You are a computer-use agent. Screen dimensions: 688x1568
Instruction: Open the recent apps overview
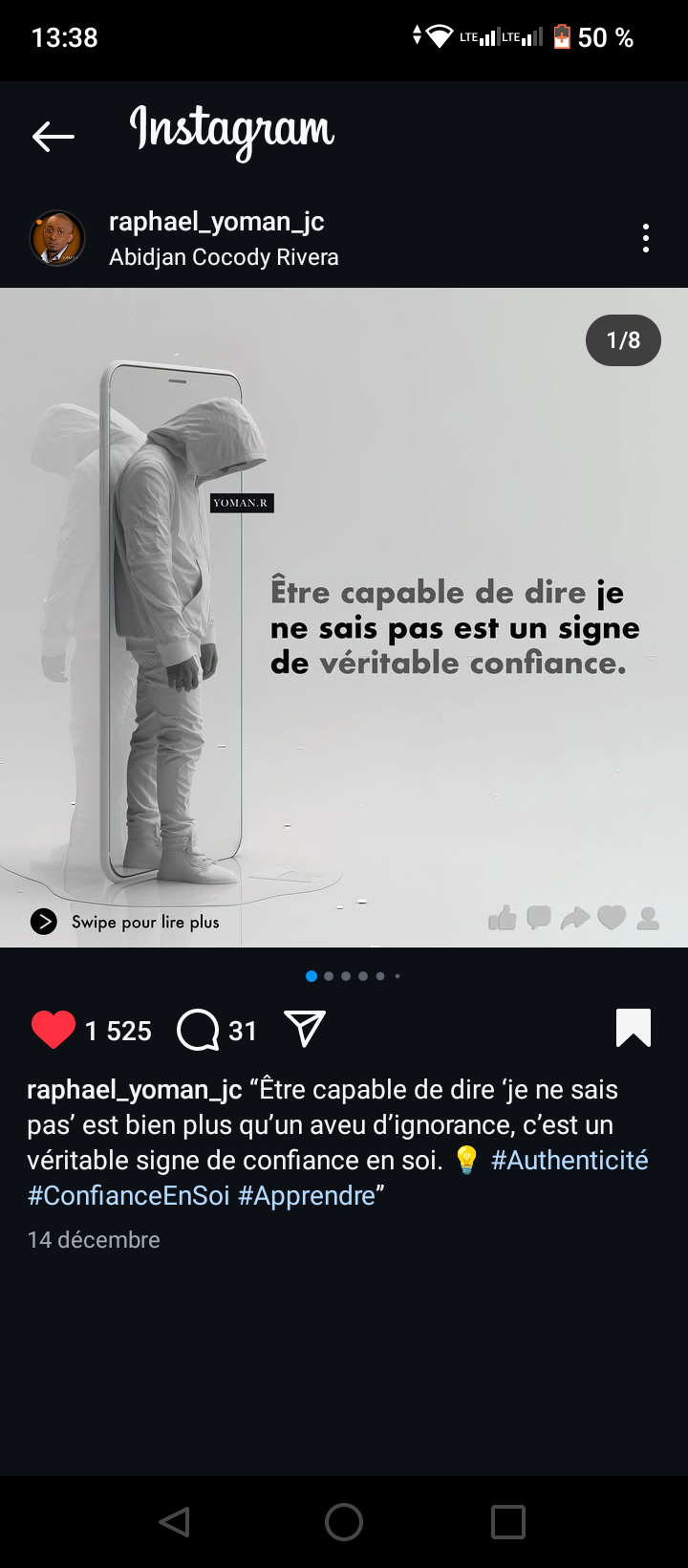pos(507,1521)
